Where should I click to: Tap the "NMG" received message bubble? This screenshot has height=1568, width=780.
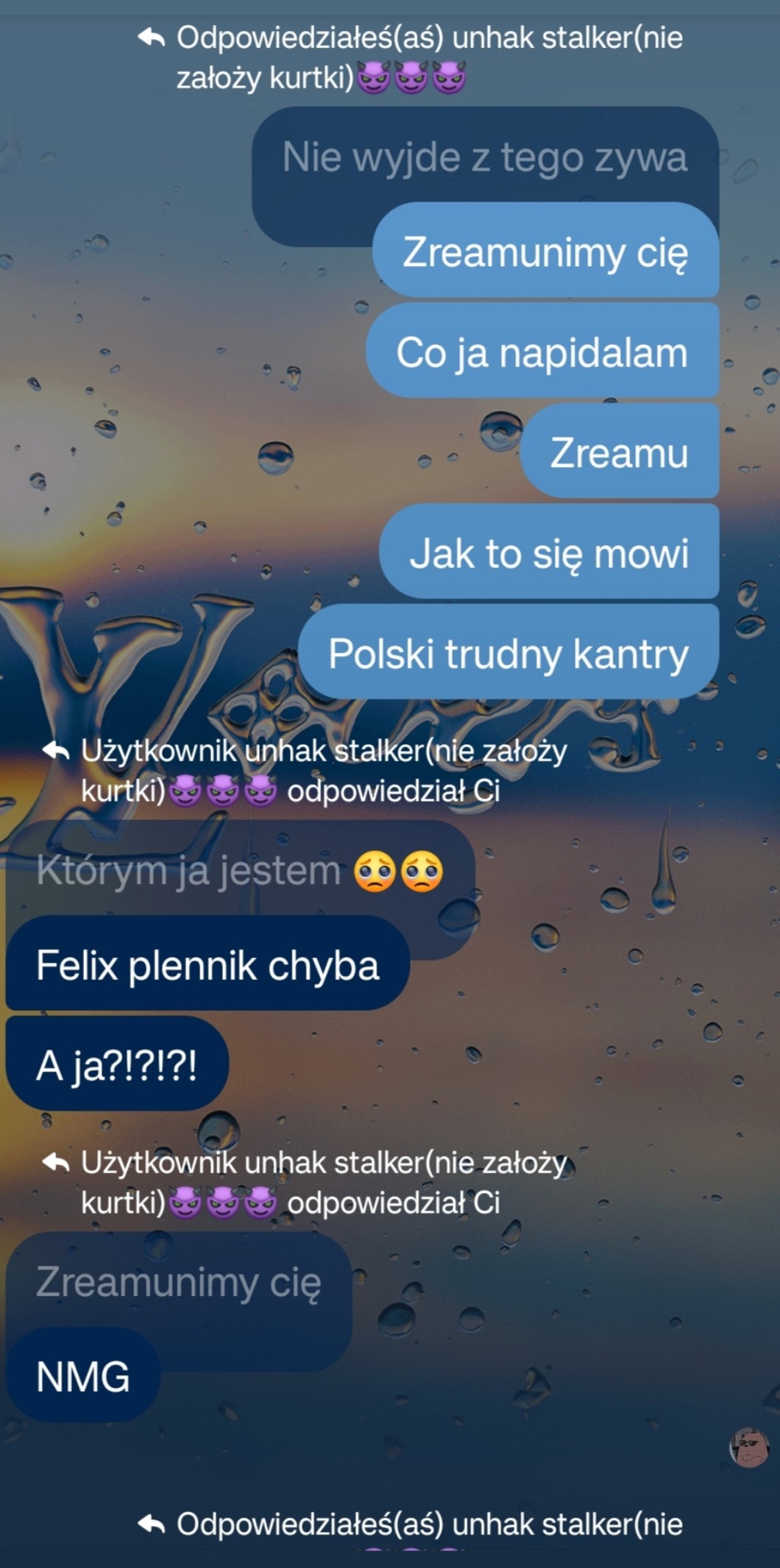83,1376
